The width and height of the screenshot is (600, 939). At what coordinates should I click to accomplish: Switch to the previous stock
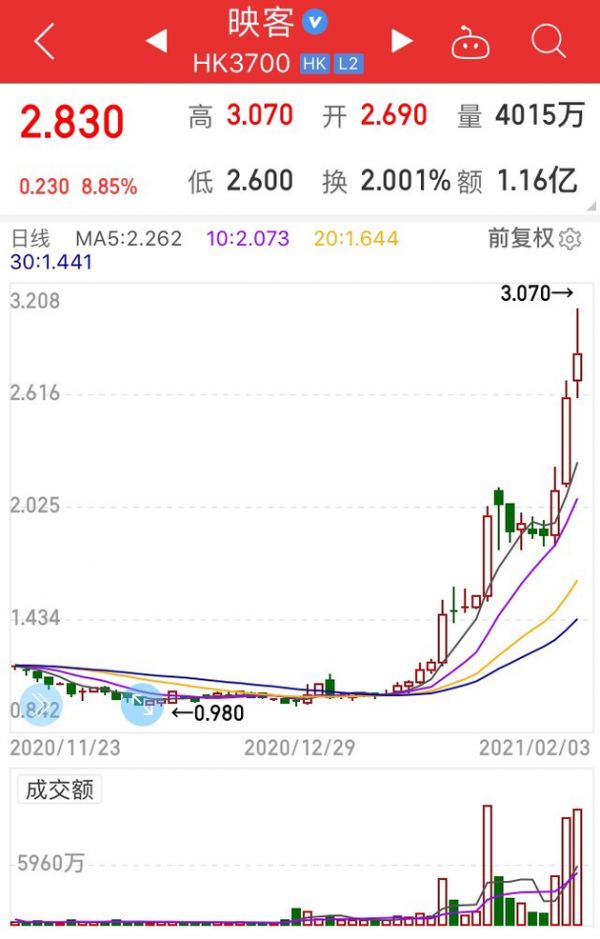[156, 41]
